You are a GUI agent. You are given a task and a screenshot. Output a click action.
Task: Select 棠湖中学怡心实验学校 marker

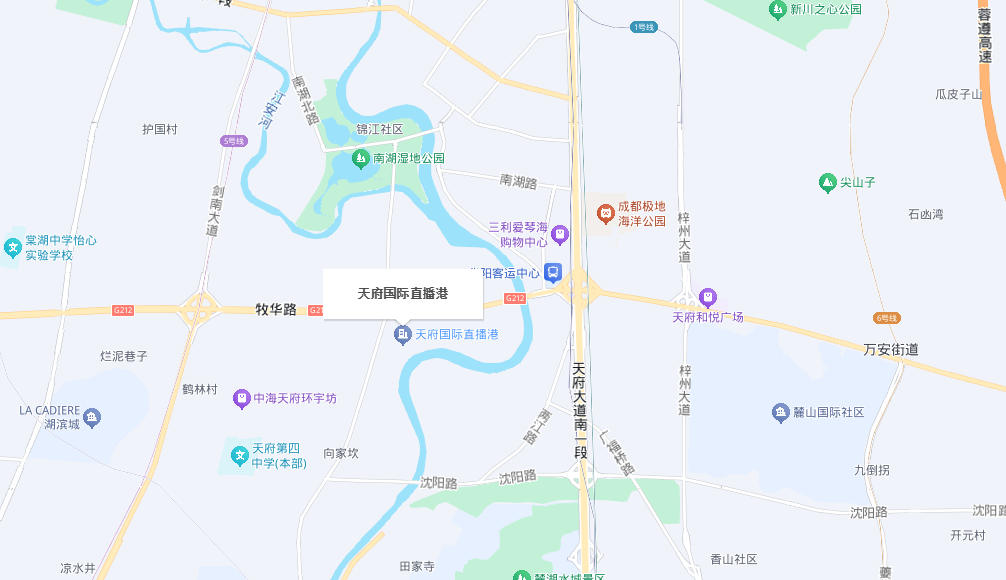(13, 247)
